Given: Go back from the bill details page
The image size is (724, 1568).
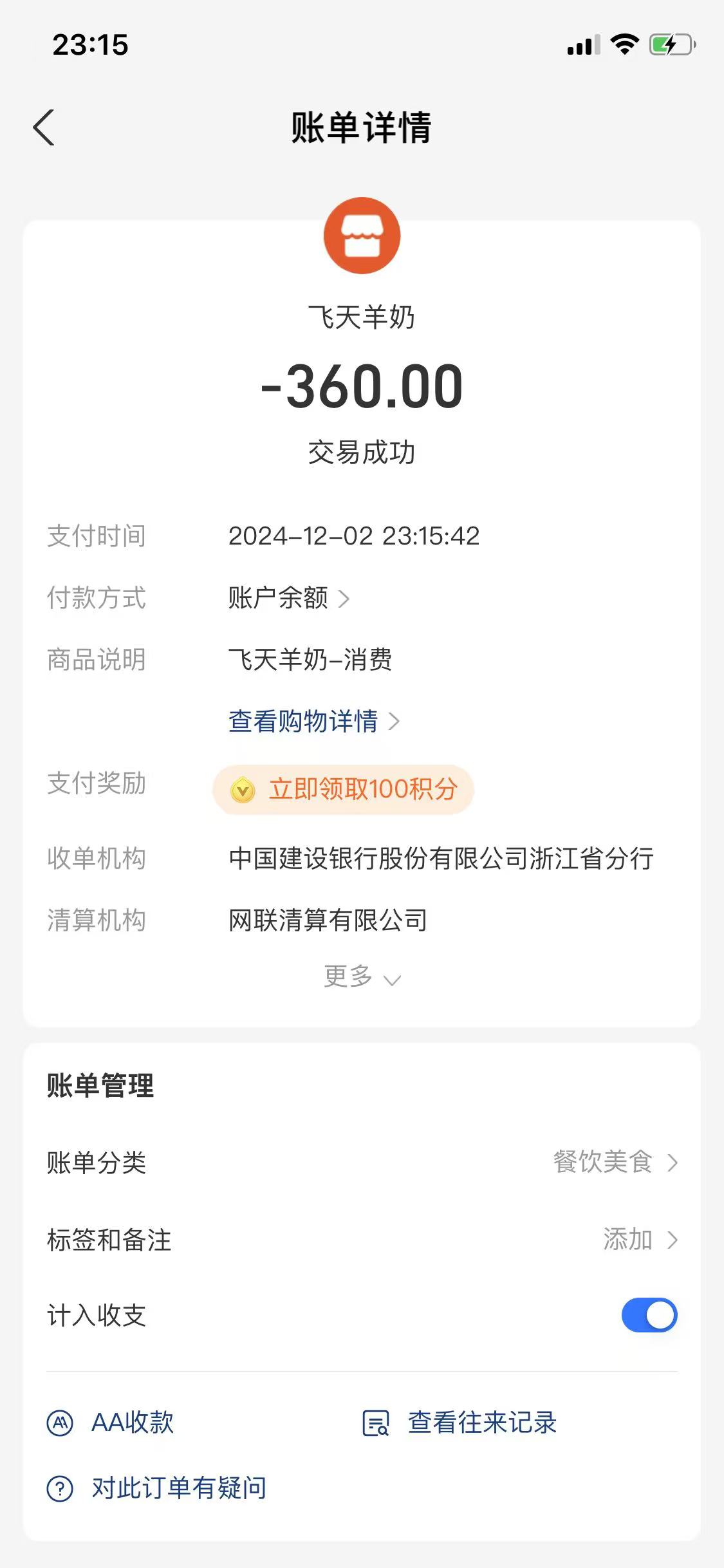Looking at the screenshot, I should (44, 127).
